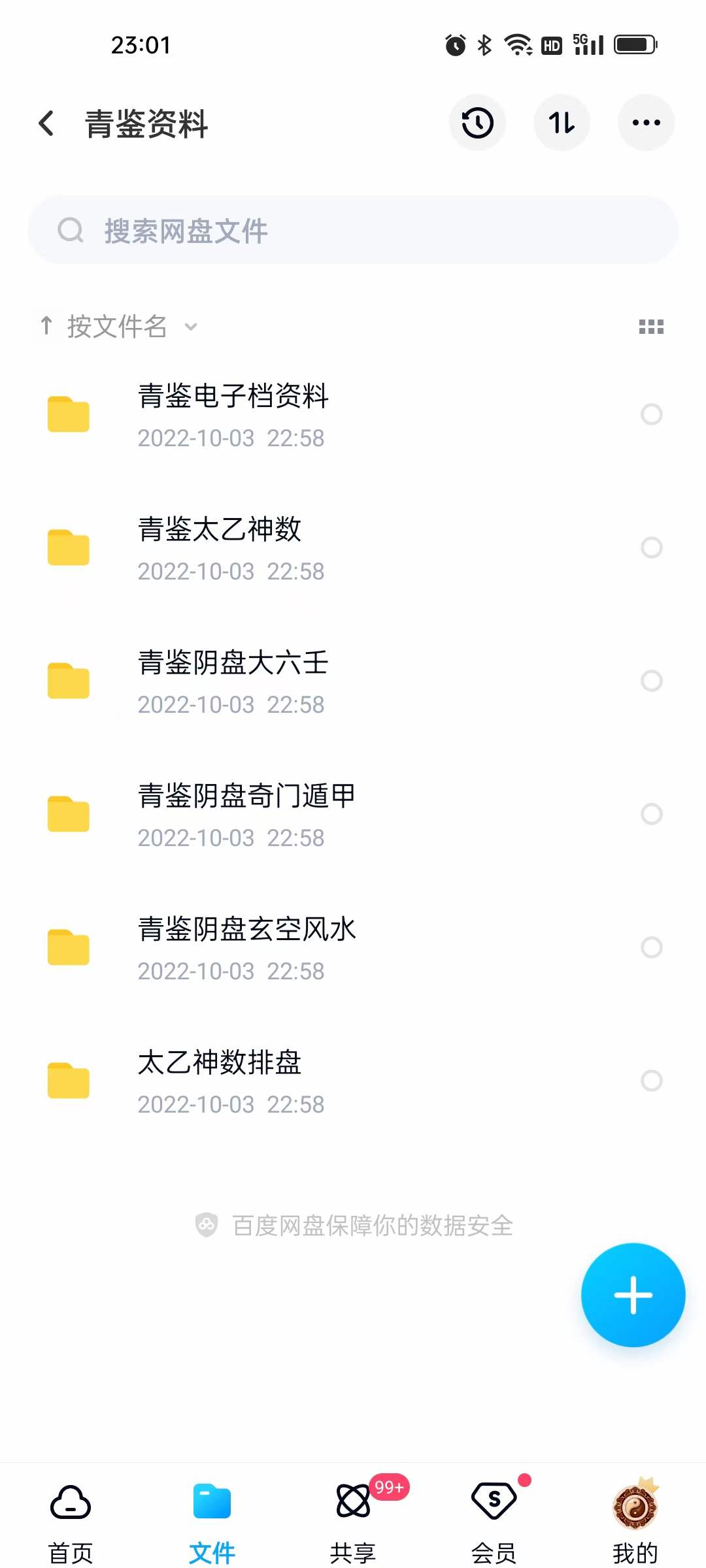Open the recently viewed history icon
This screenshot has width=706, height=1568.
pyautogui.click(x=477, y=123)
